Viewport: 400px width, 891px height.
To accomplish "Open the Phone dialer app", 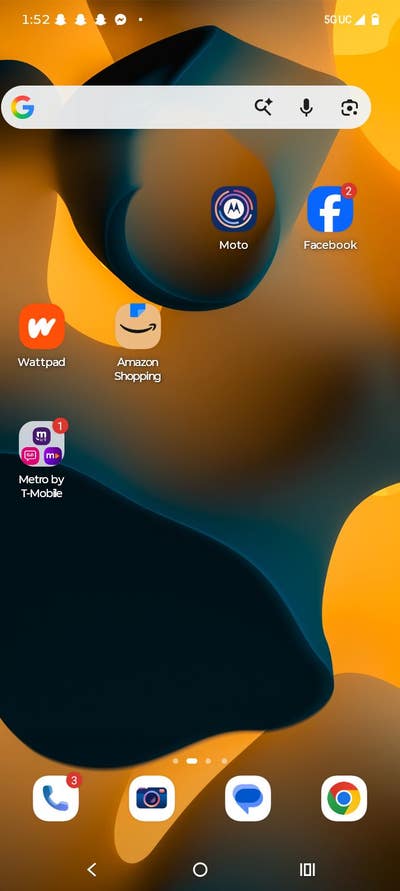I will (56, 798).
